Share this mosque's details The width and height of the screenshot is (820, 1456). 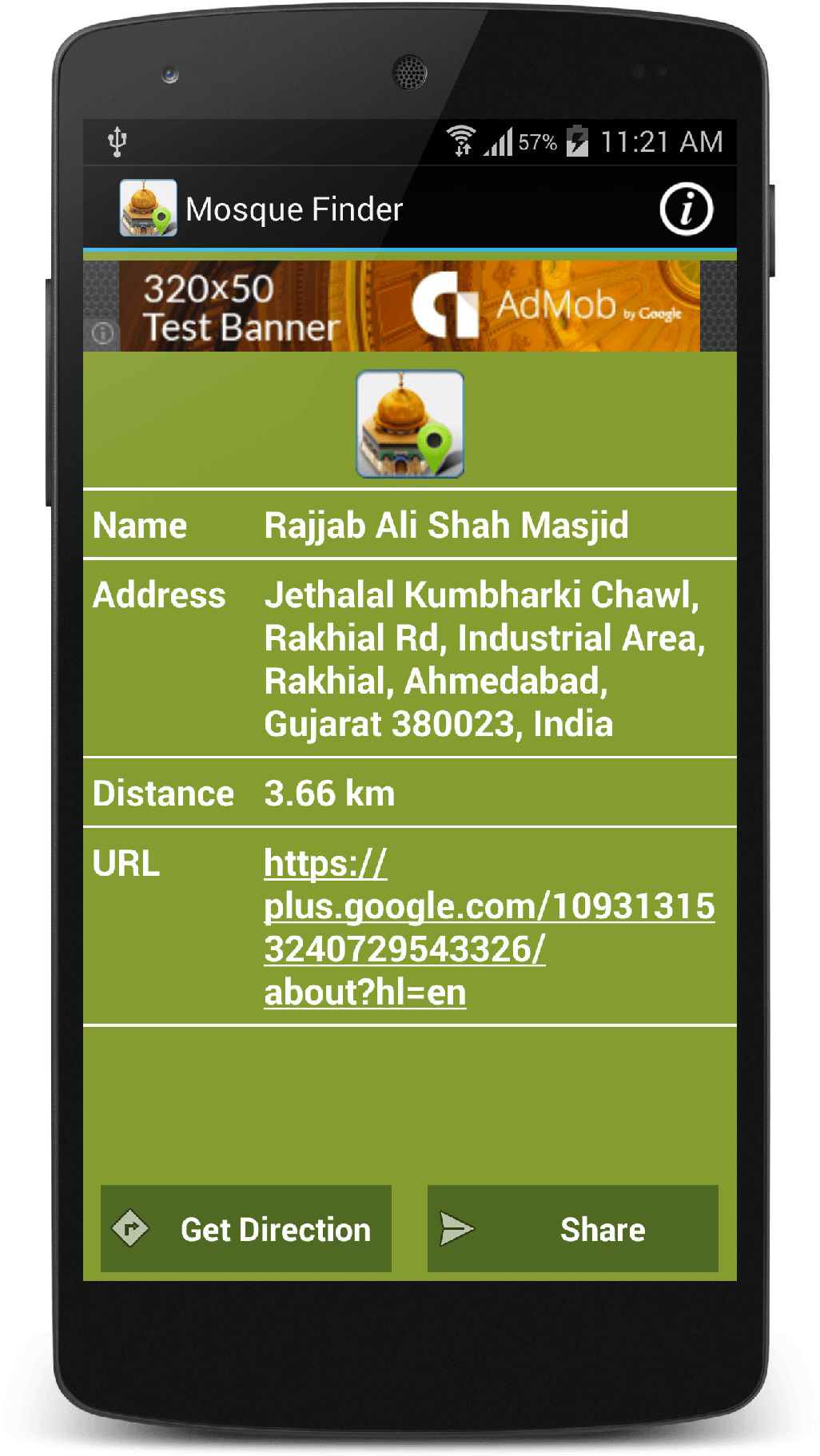[572, 1229]
